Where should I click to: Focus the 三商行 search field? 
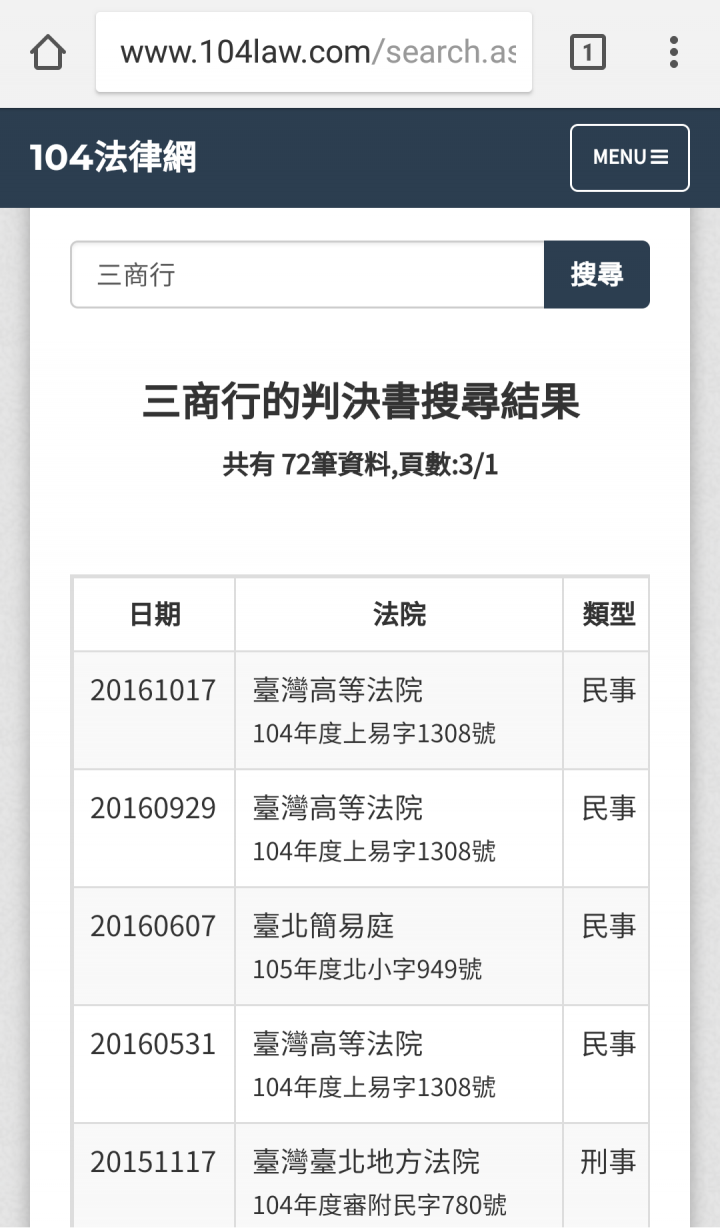[307, 274]
